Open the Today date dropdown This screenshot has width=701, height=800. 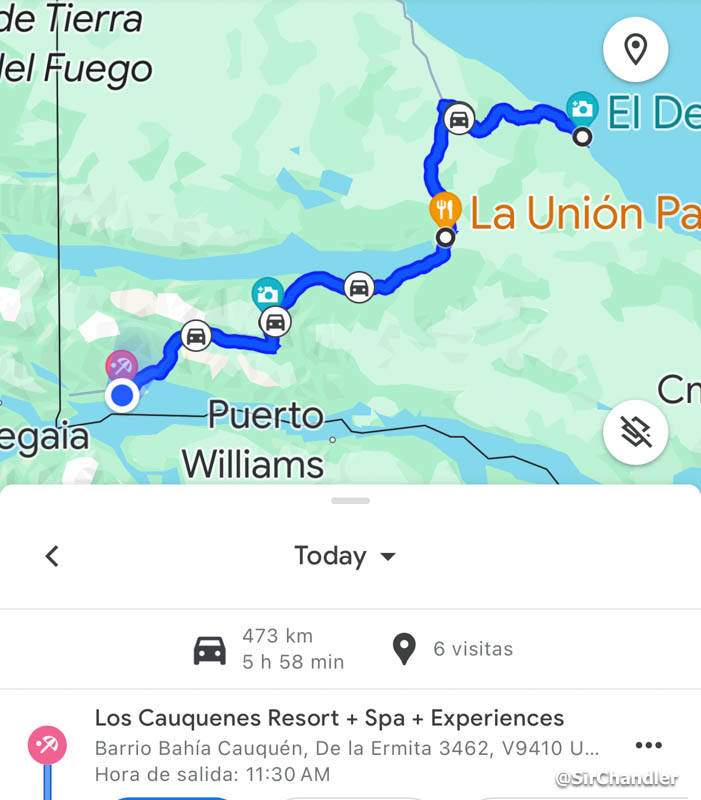345,556
